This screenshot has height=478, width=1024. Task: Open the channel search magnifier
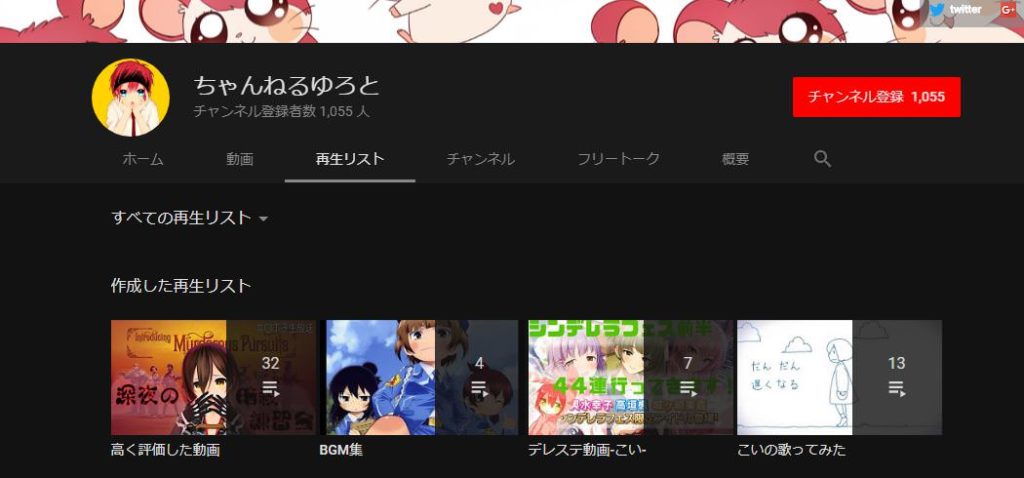(822, 159)
